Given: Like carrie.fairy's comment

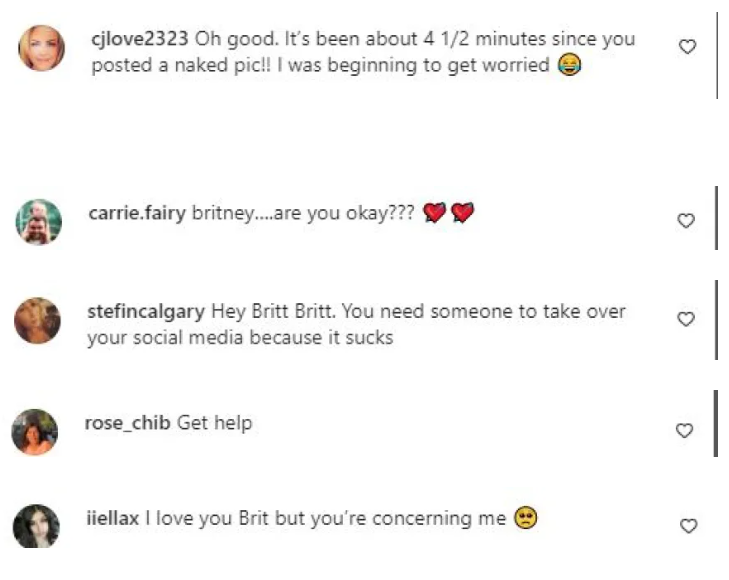Looking at the screenshot, I should tap(686, 220).
